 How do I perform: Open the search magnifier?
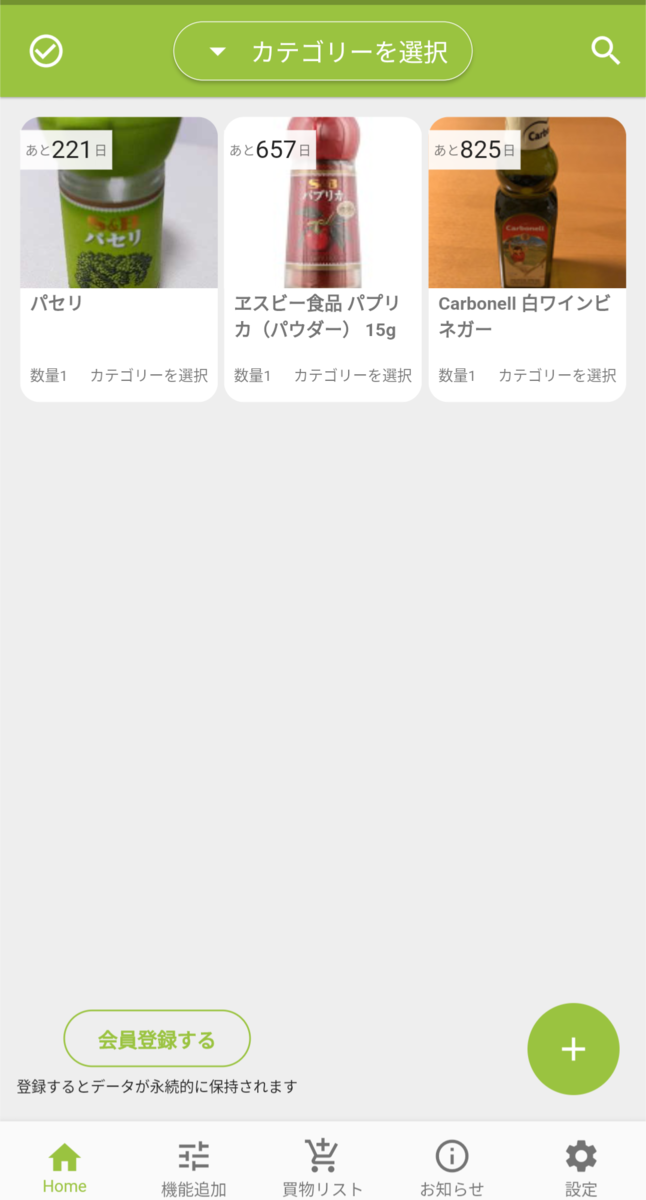click(605, 51)
